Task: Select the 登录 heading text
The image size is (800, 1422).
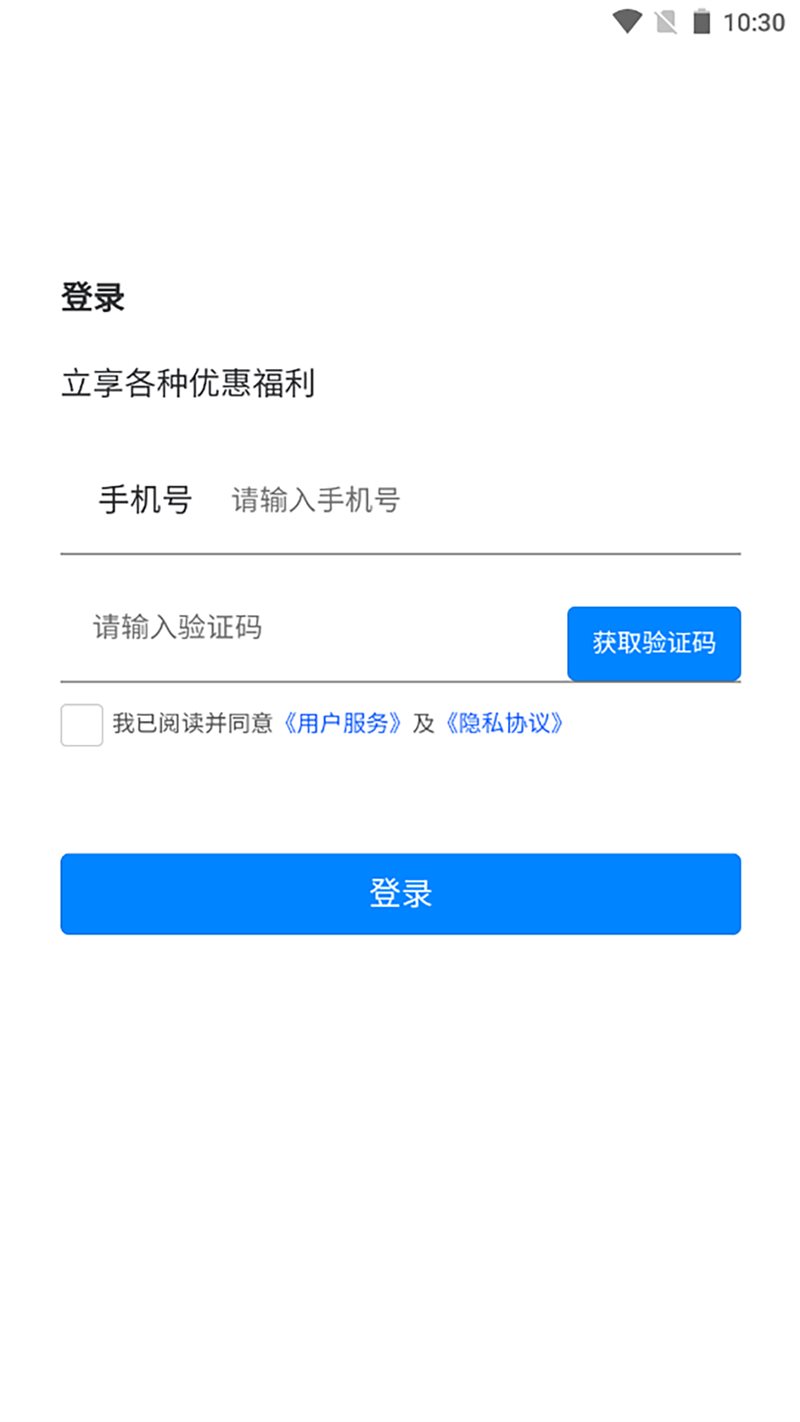Action: pos(92,297)
